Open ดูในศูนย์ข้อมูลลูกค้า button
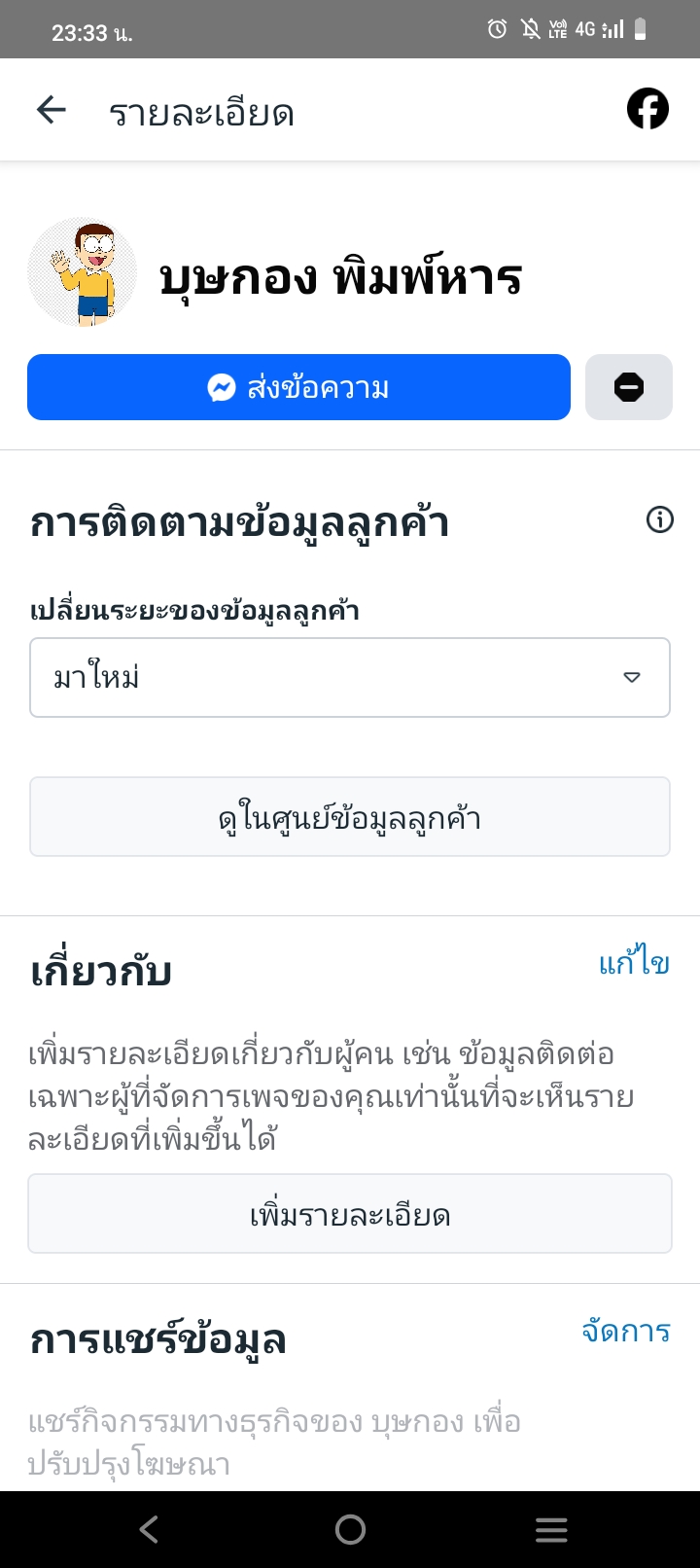The image size is (700, 1568). tap(350, 817)
